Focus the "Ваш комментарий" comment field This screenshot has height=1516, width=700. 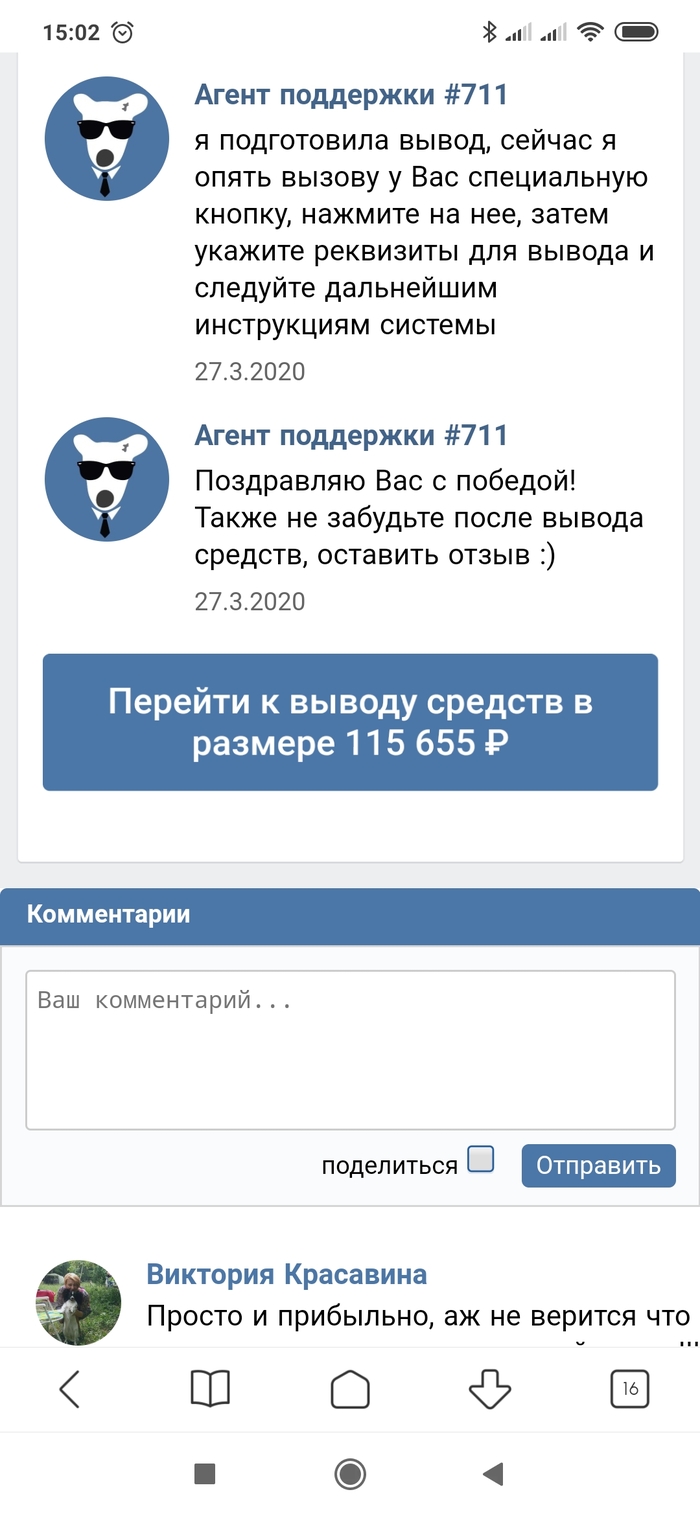[x=350, y=1050]
